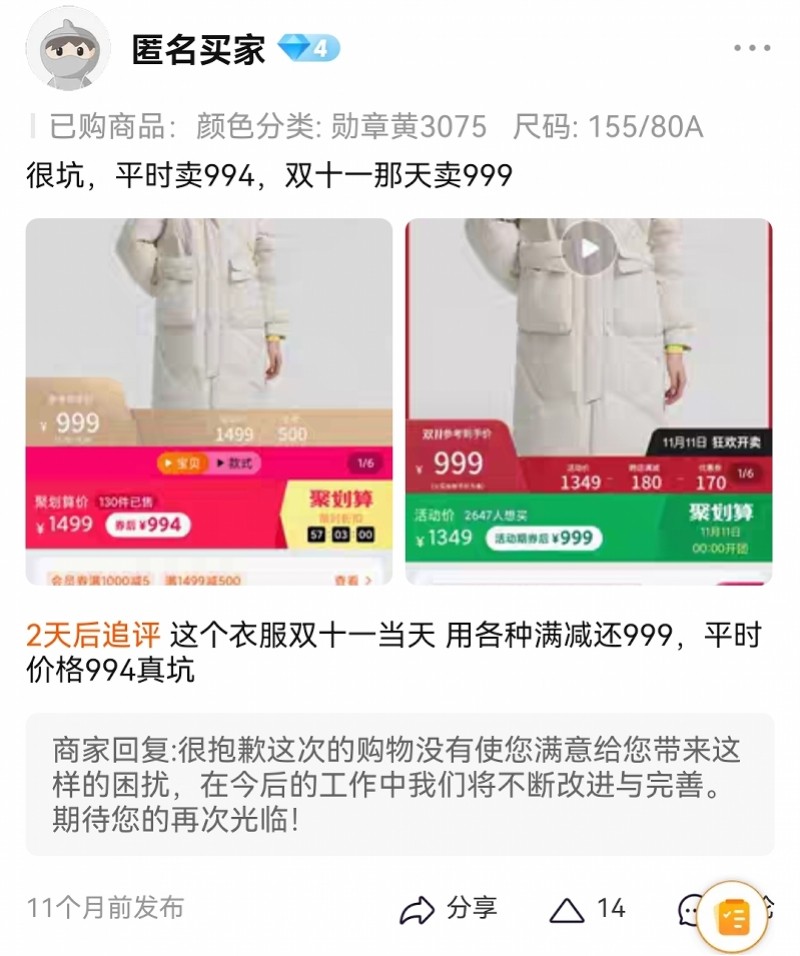
Task: Play the second review video thumbnail
Action: tap(589, 249)
